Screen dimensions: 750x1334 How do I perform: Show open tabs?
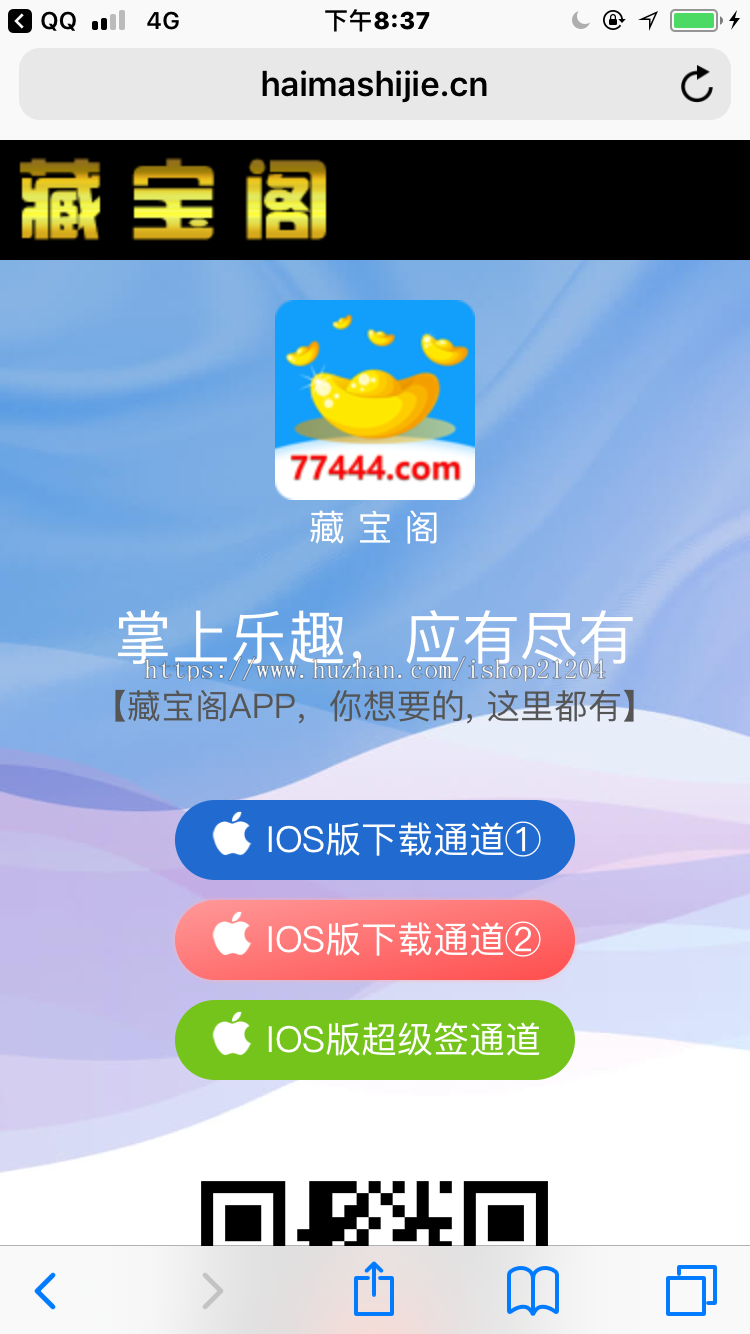coord(691,1291)
